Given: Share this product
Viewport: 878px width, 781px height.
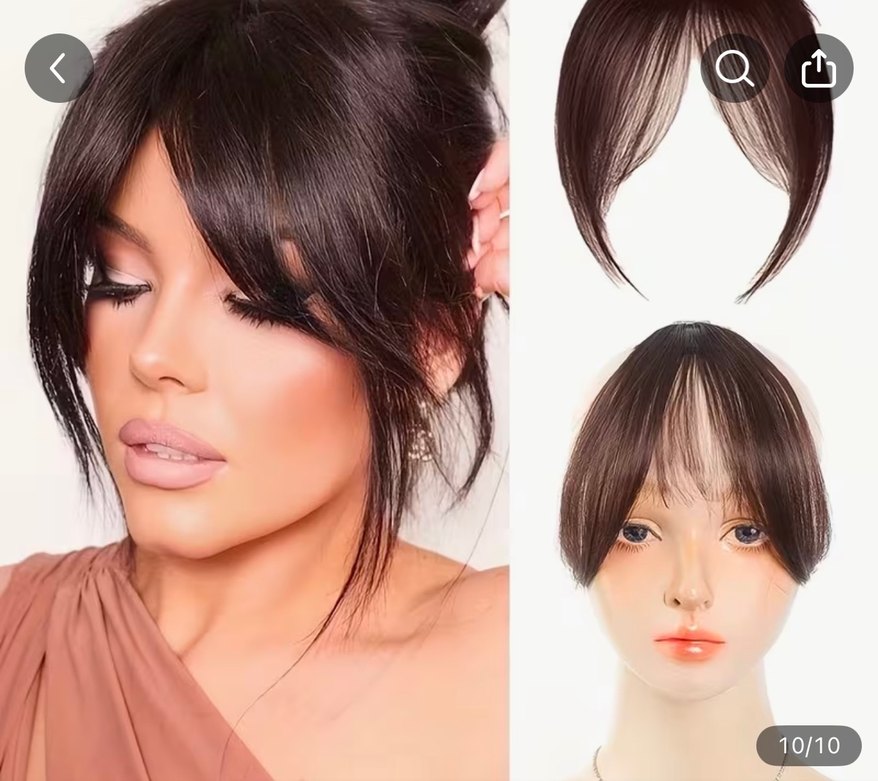Looking at the screenshot, I should click(818, 68).
